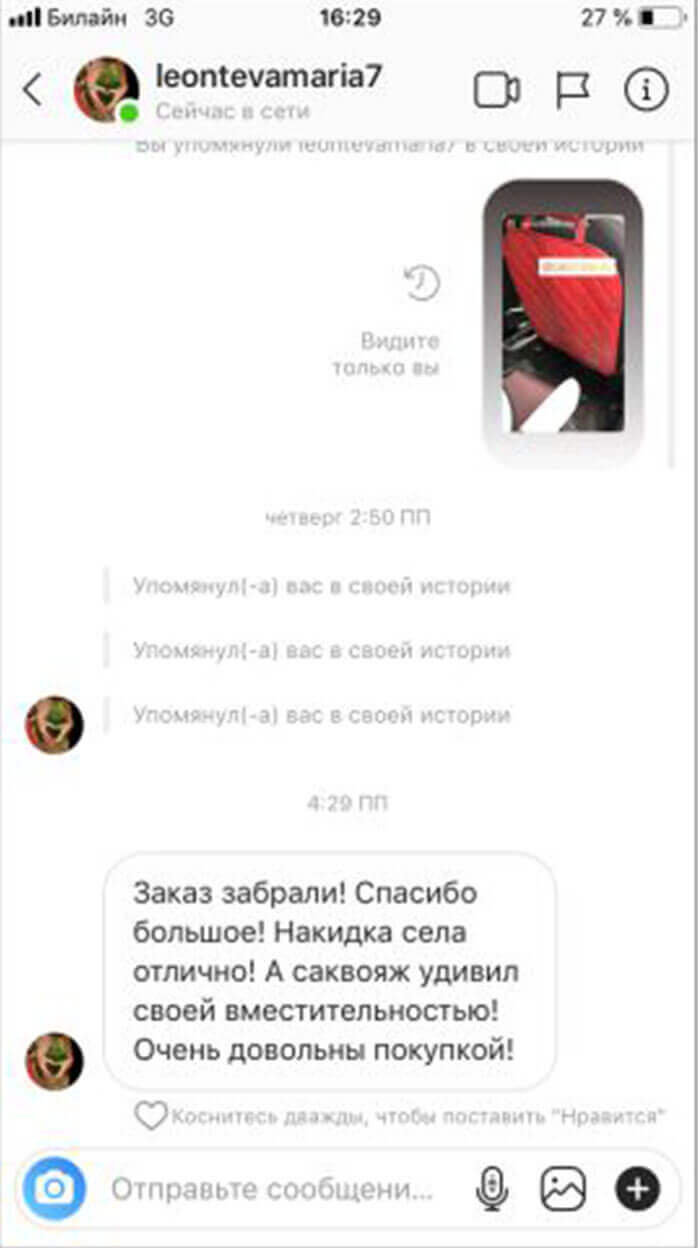Image resolution: width=698 pixels, height=1248 pixels.
Task: Open the camera in the message bar
Action: (x=54, y=1189)
